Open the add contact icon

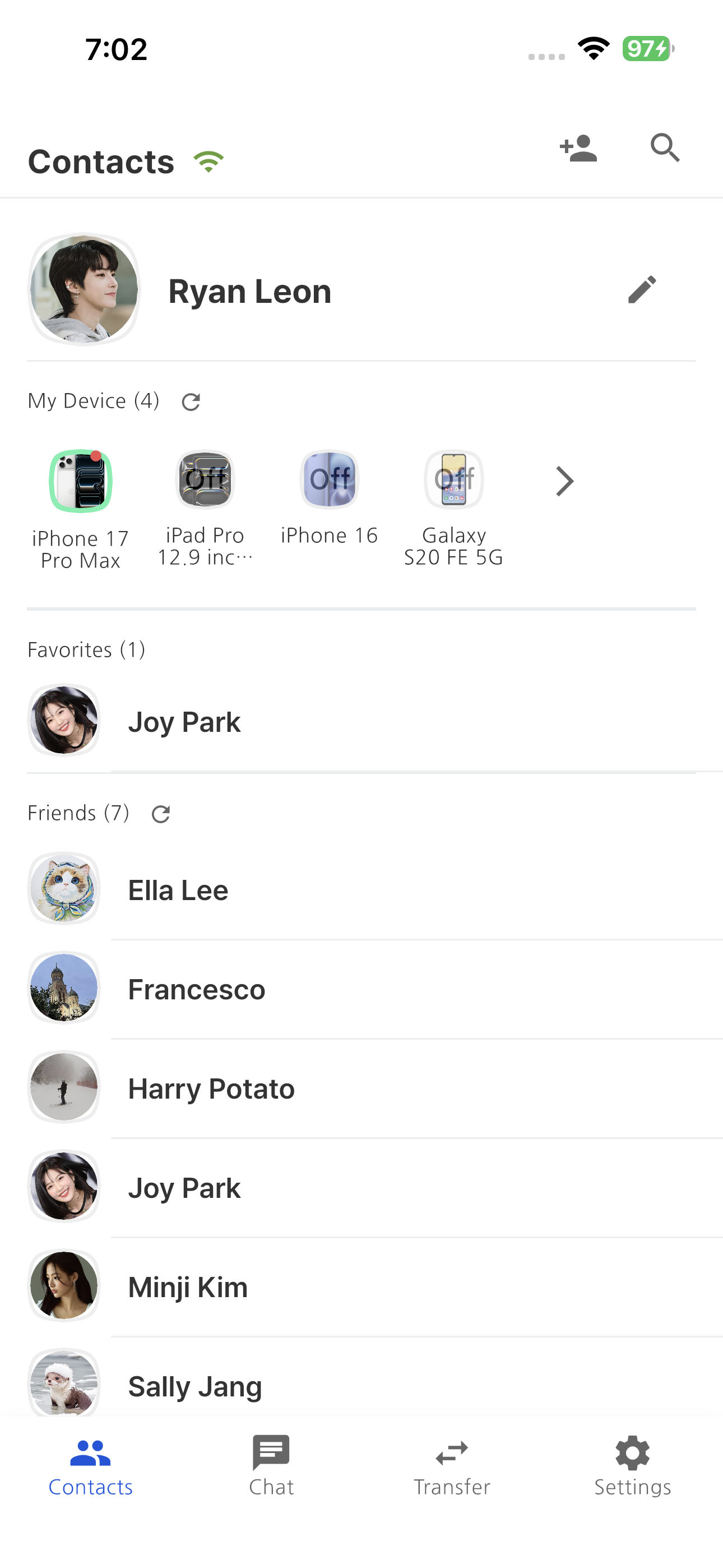578,148
